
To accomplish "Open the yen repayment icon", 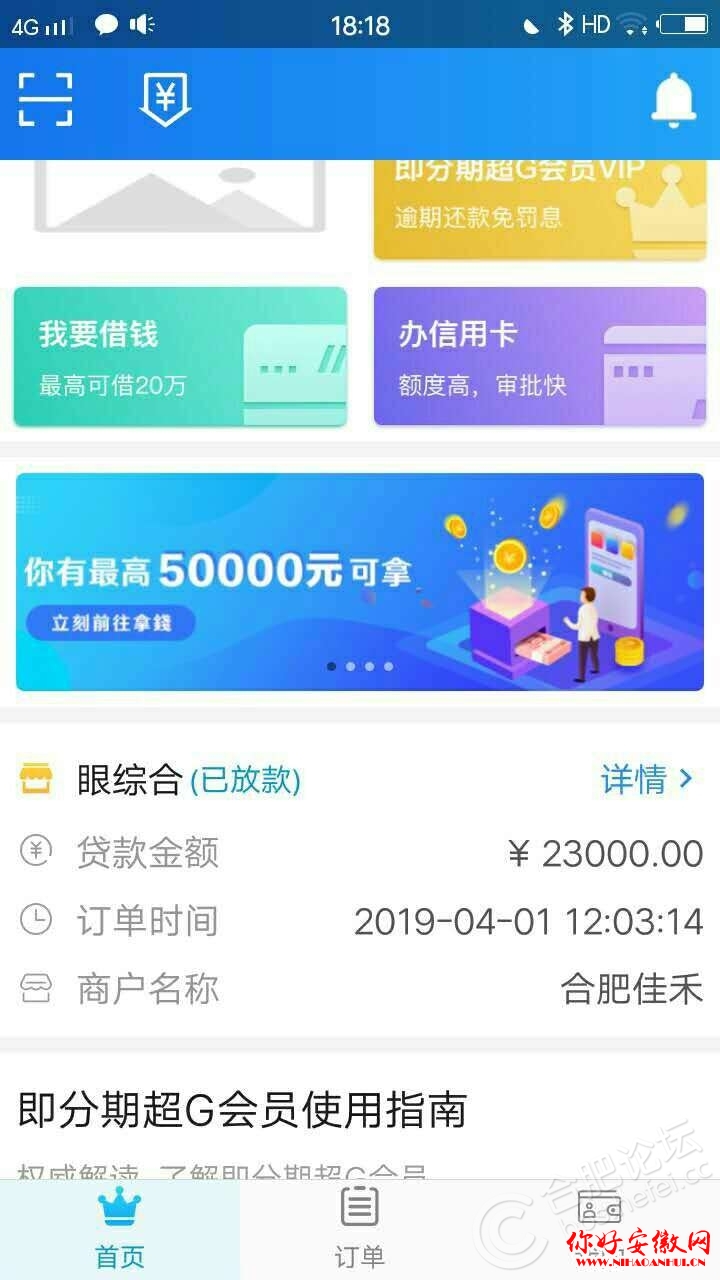I will tap(165, 100).
